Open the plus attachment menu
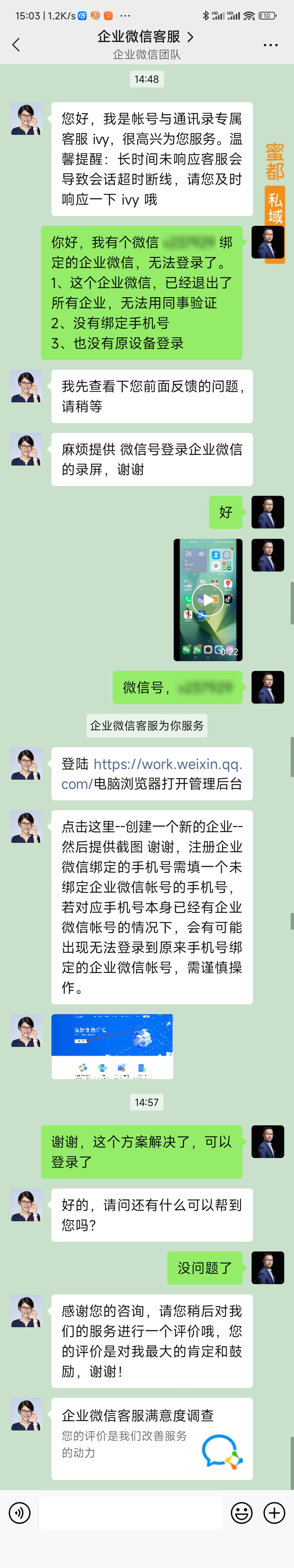The image size is (294, 1568). (274, 1513)
